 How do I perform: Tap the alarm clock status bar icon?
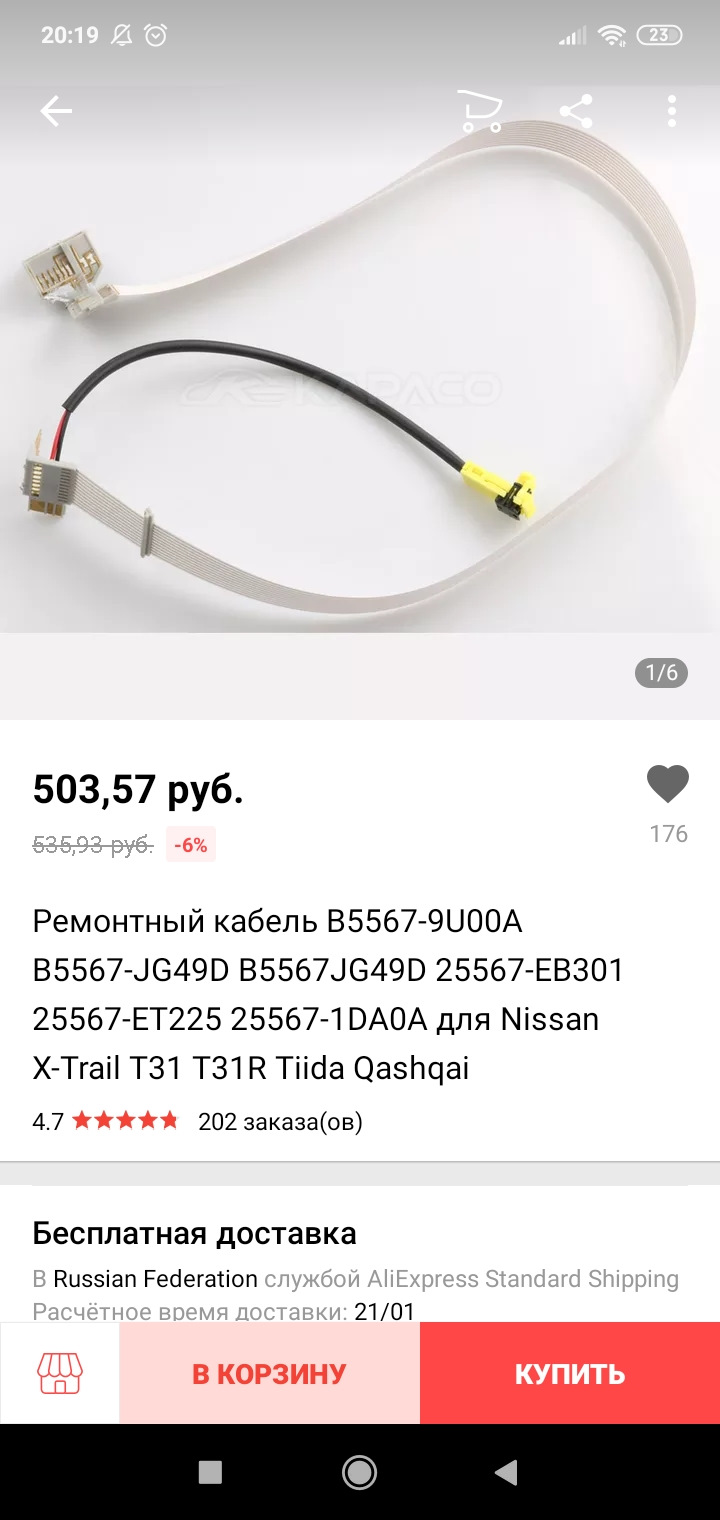(x=155, y=35)
